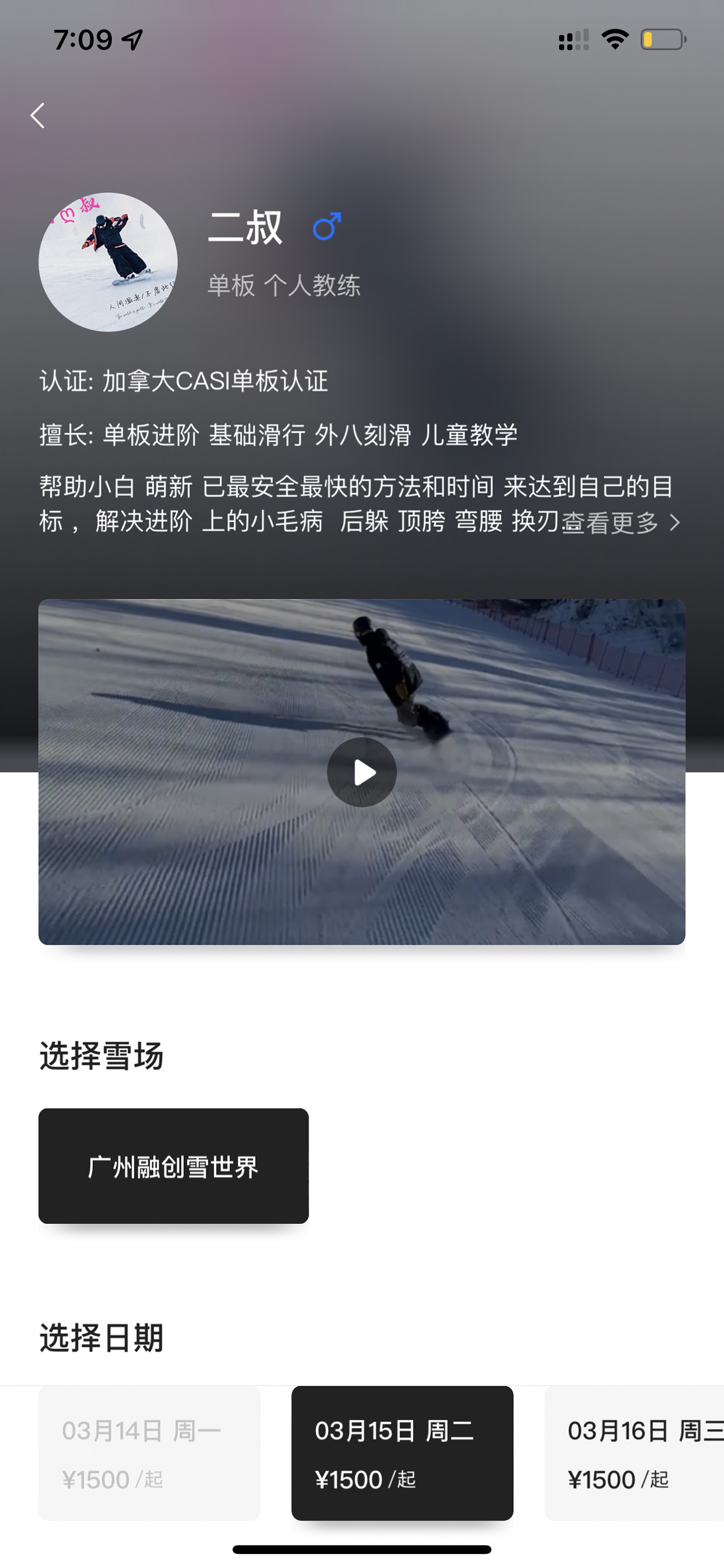Select 广州融创雪世界 ski resort
This screenshot has height=1568, width=724.
coord(173,1166)
